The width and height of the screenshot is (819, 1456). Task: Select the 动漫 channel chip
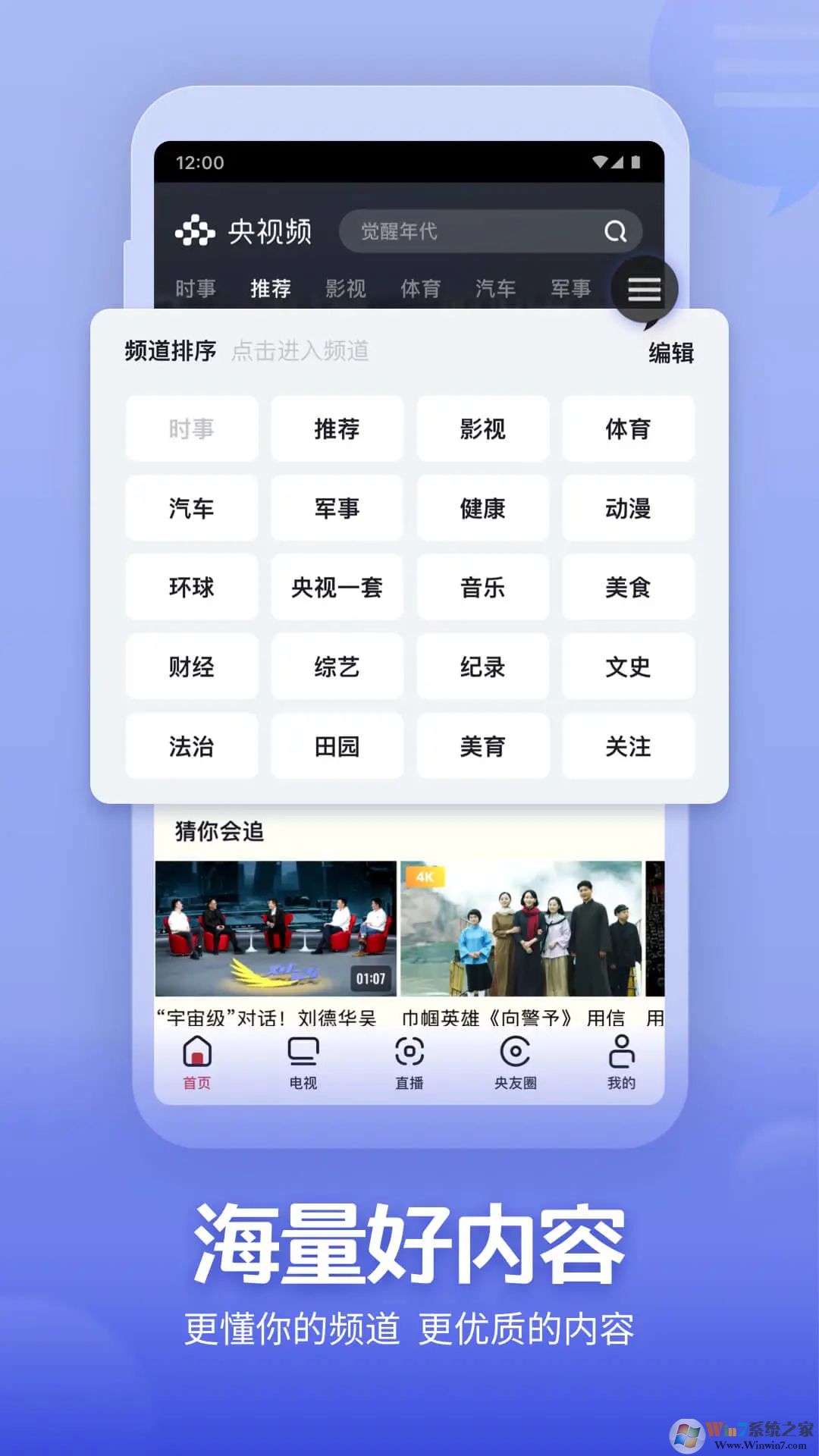(x=628, y=509)
